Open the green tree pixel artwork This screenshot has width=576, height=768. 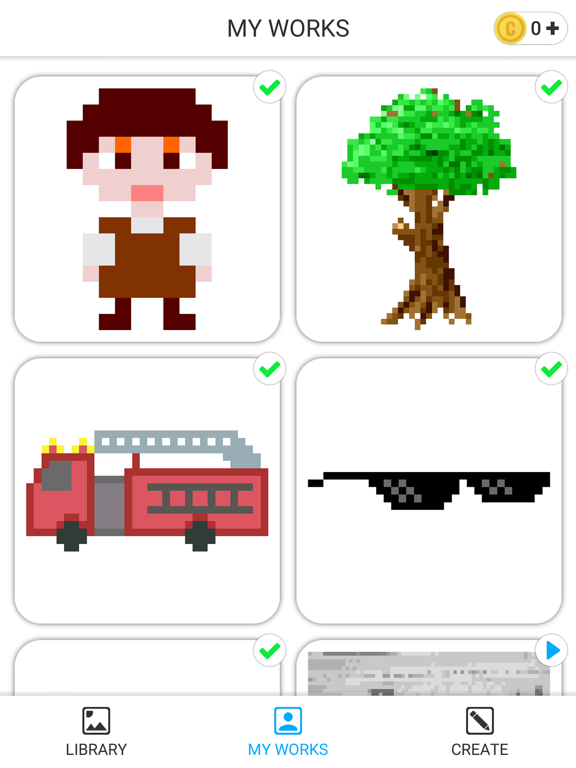click(429, 209)
